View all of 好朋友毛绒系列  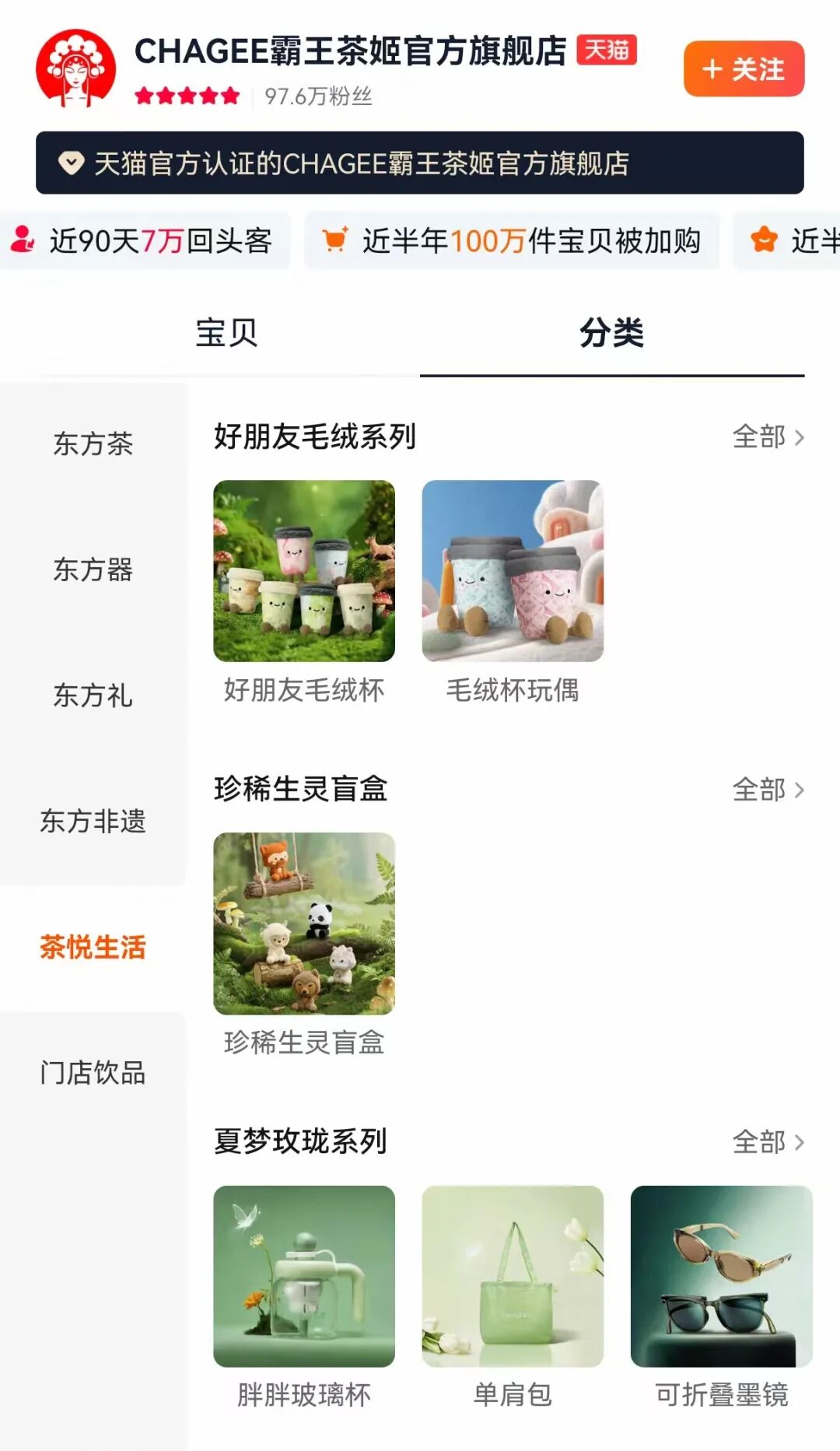click(768, 437)
